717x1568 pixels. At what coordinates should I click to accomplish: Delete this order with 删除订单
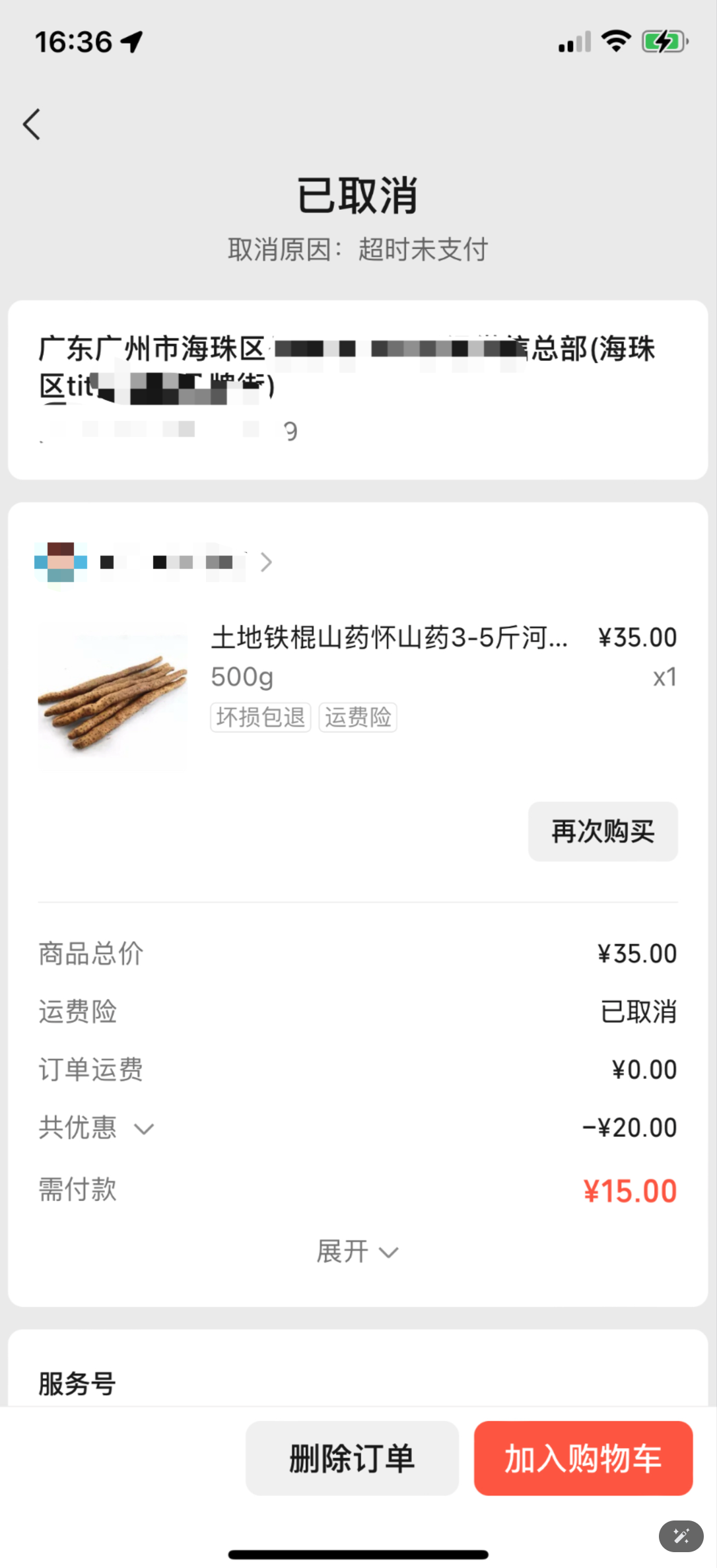point(352,1458)
